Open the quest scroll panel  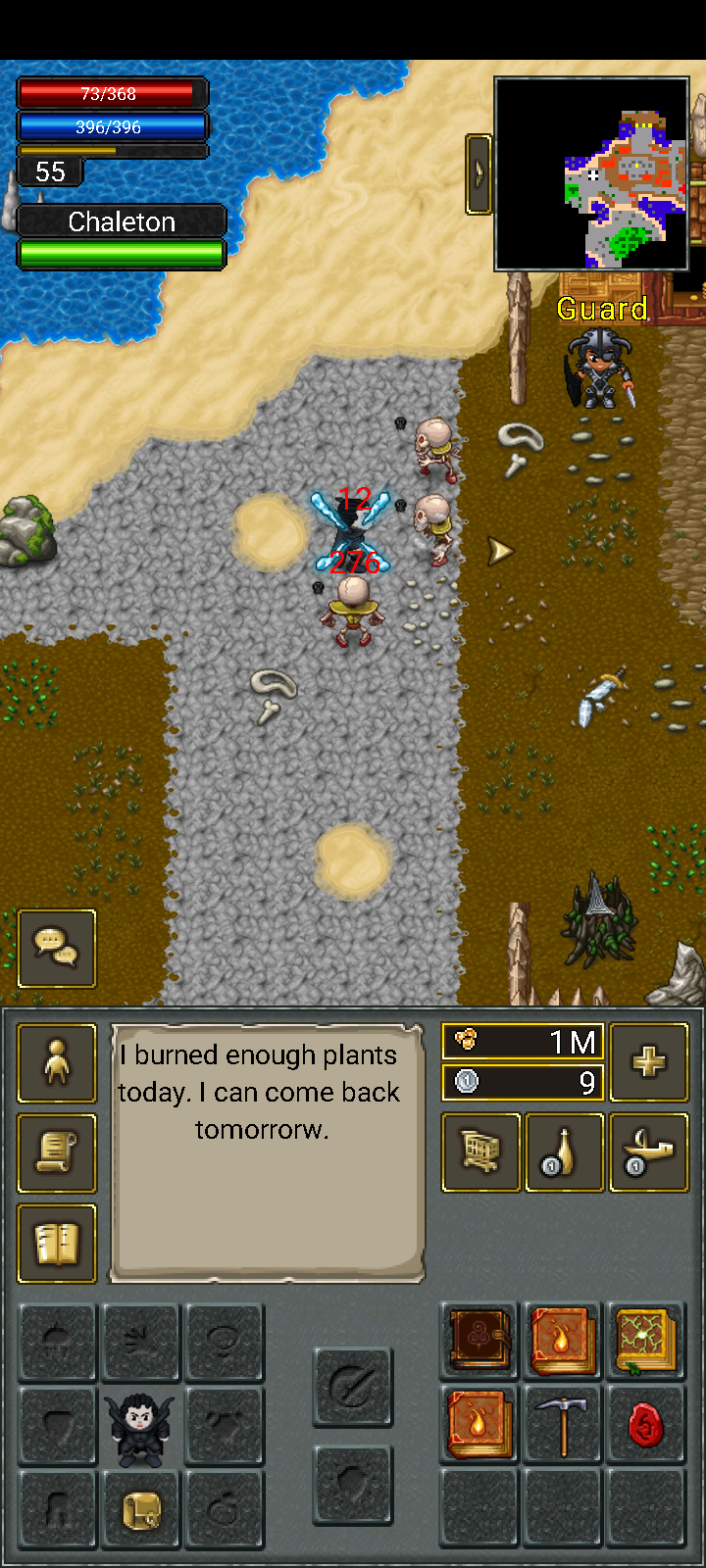coord(57,1153)
